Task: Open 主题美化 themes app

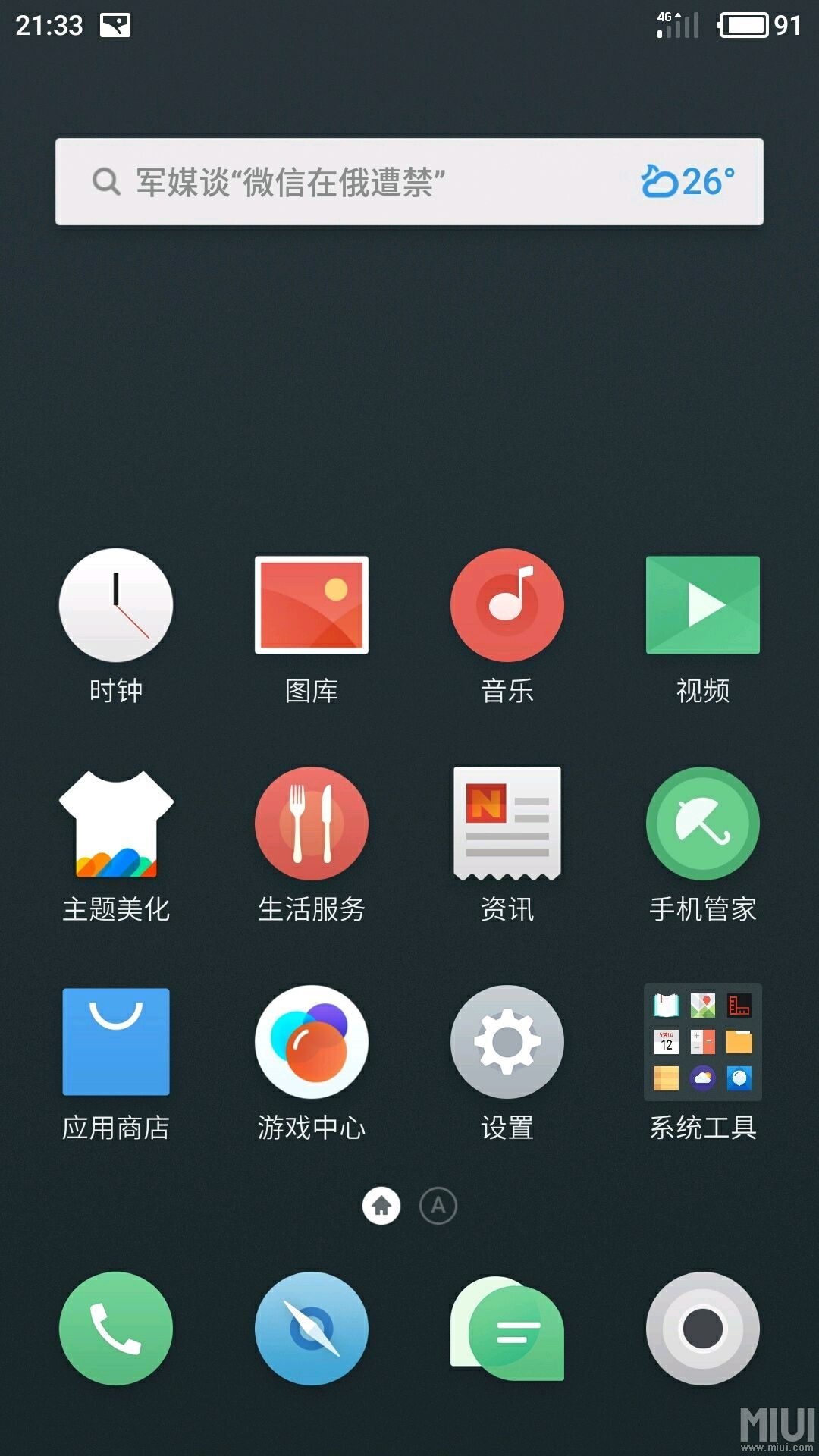Action: coord(116,824)
